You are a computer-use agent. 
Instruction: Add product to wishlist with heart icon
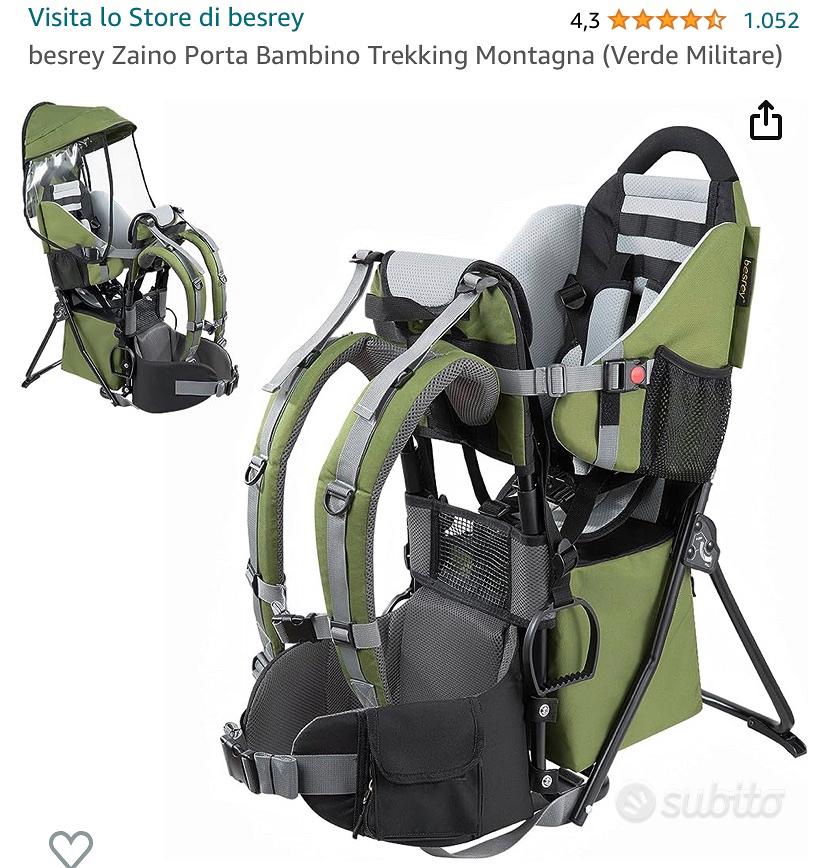point(70,848)
